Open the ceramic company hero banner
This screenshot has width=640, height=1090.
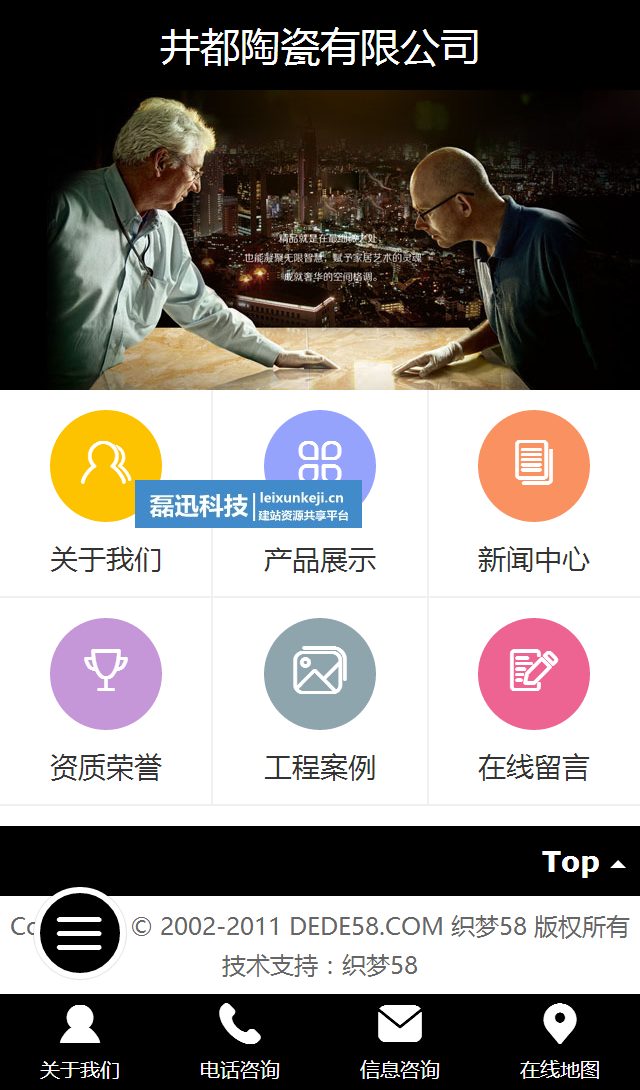click(x=320, y=240)
